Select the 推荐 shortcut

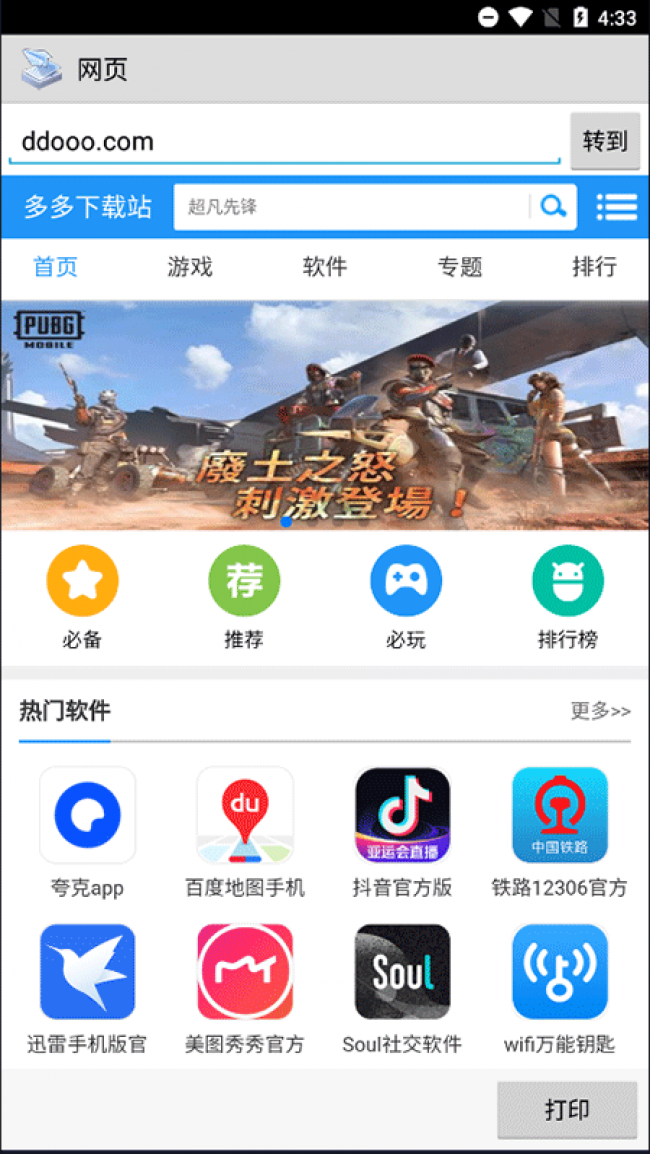[244, 597]
